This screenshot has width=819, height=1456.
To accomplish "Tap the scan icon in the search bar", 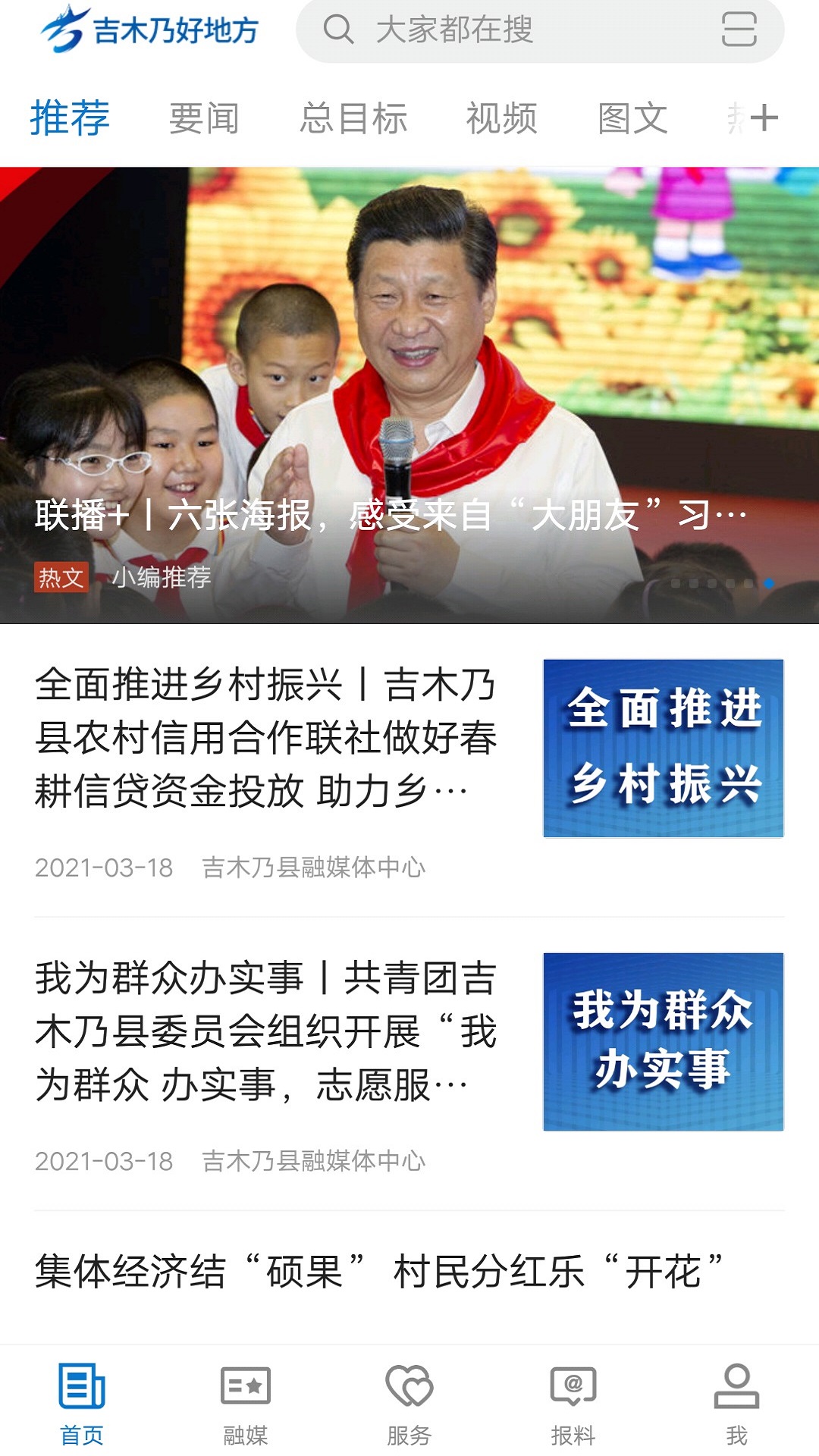I will (739, 30).
